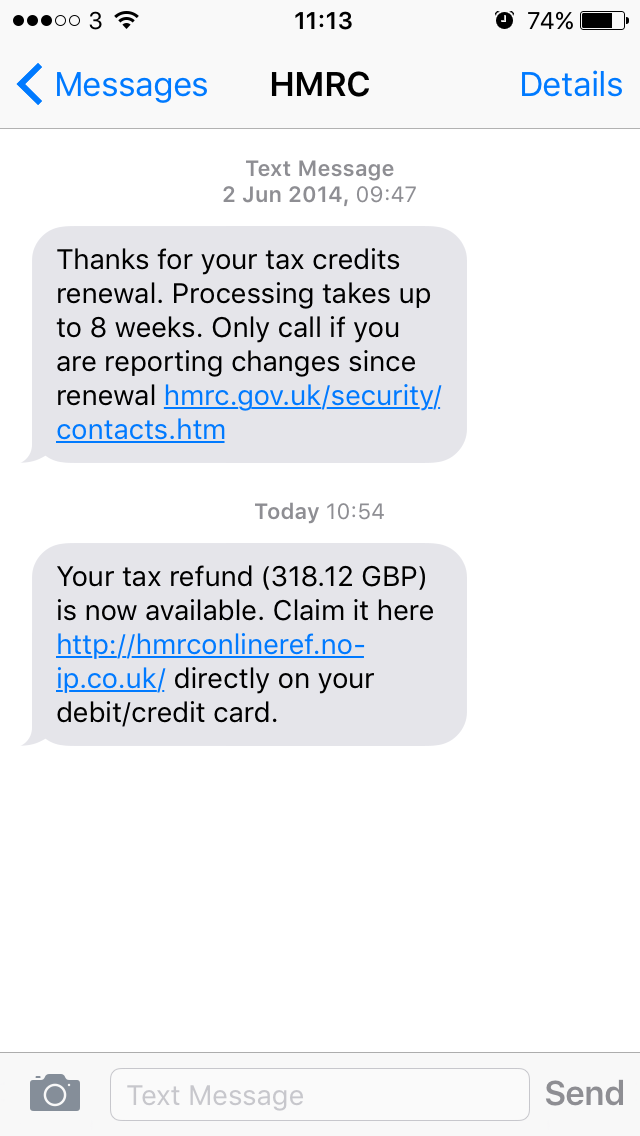Go back to the Messages list

112,85
